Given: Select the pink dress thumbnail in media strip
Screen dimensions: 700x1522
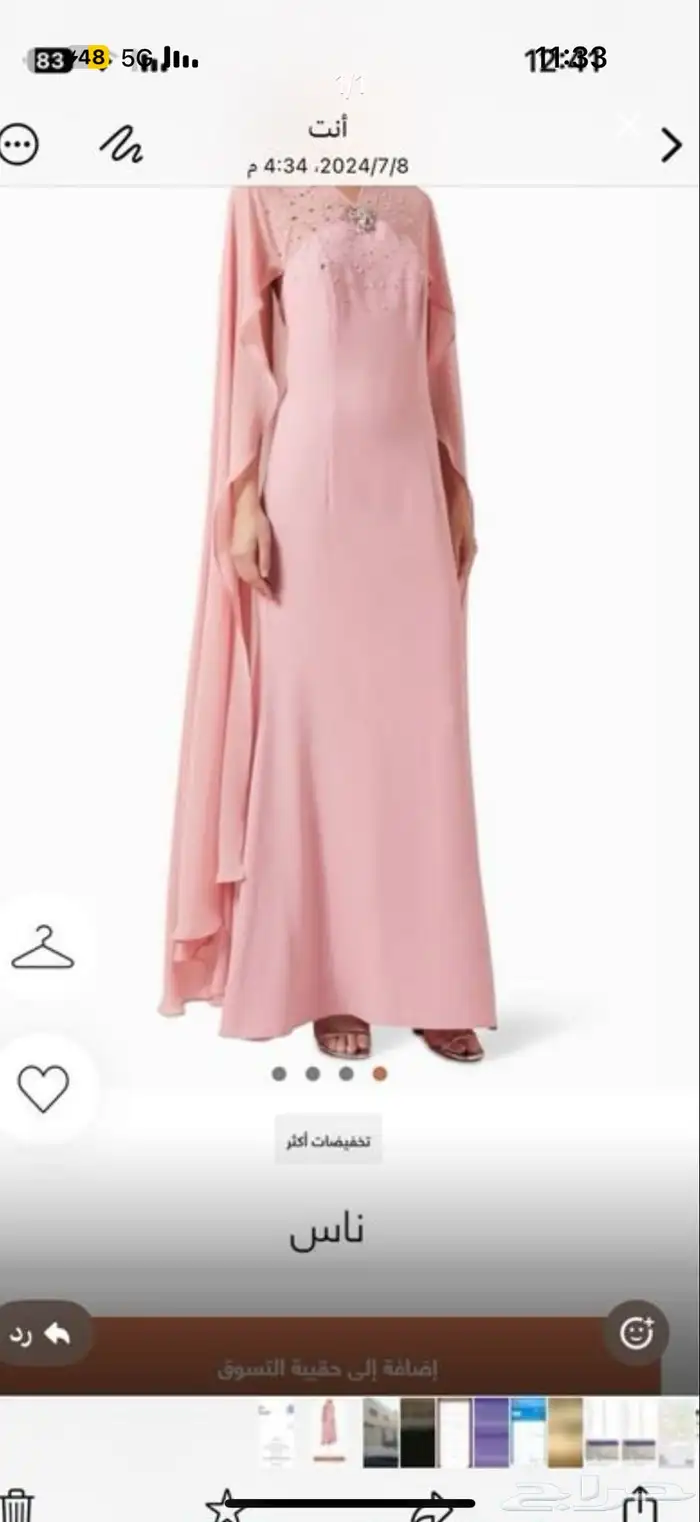Looking at the screenshot, I should coord(329,1432).
